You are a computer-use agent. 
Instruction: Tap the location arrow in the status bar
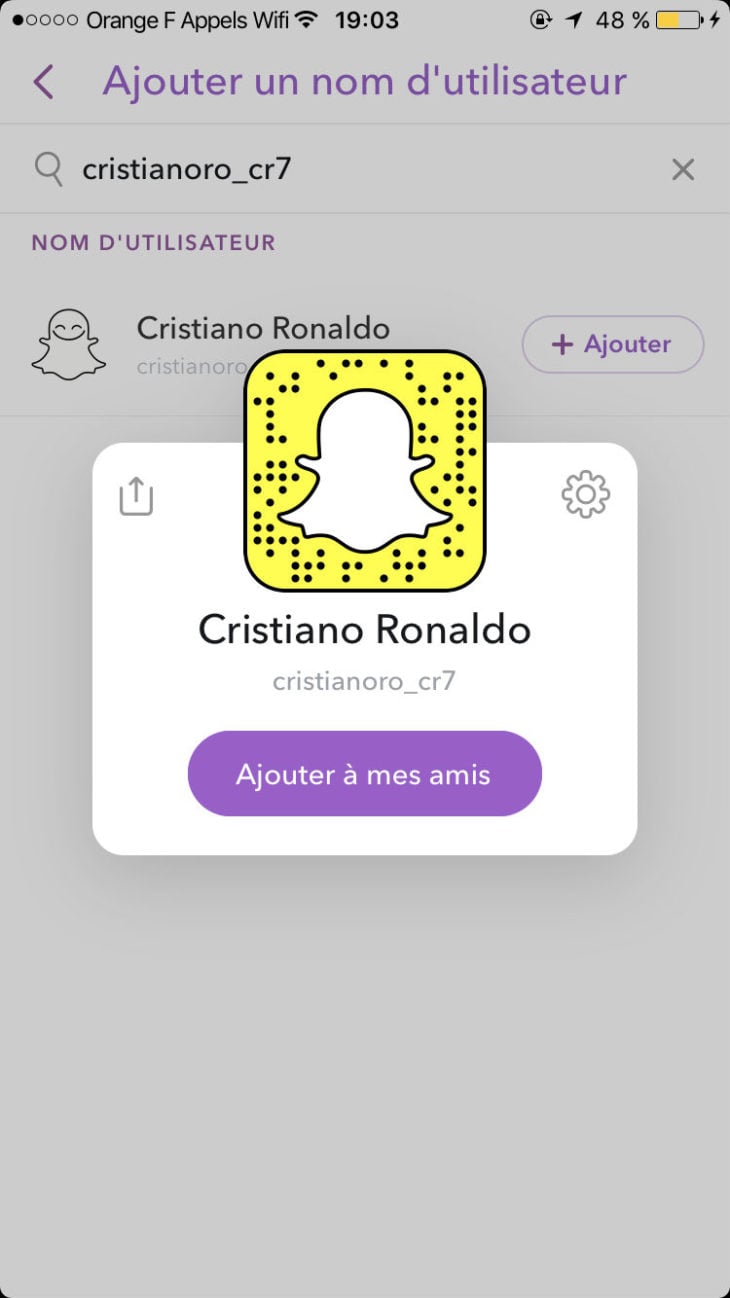click(575, 18)
